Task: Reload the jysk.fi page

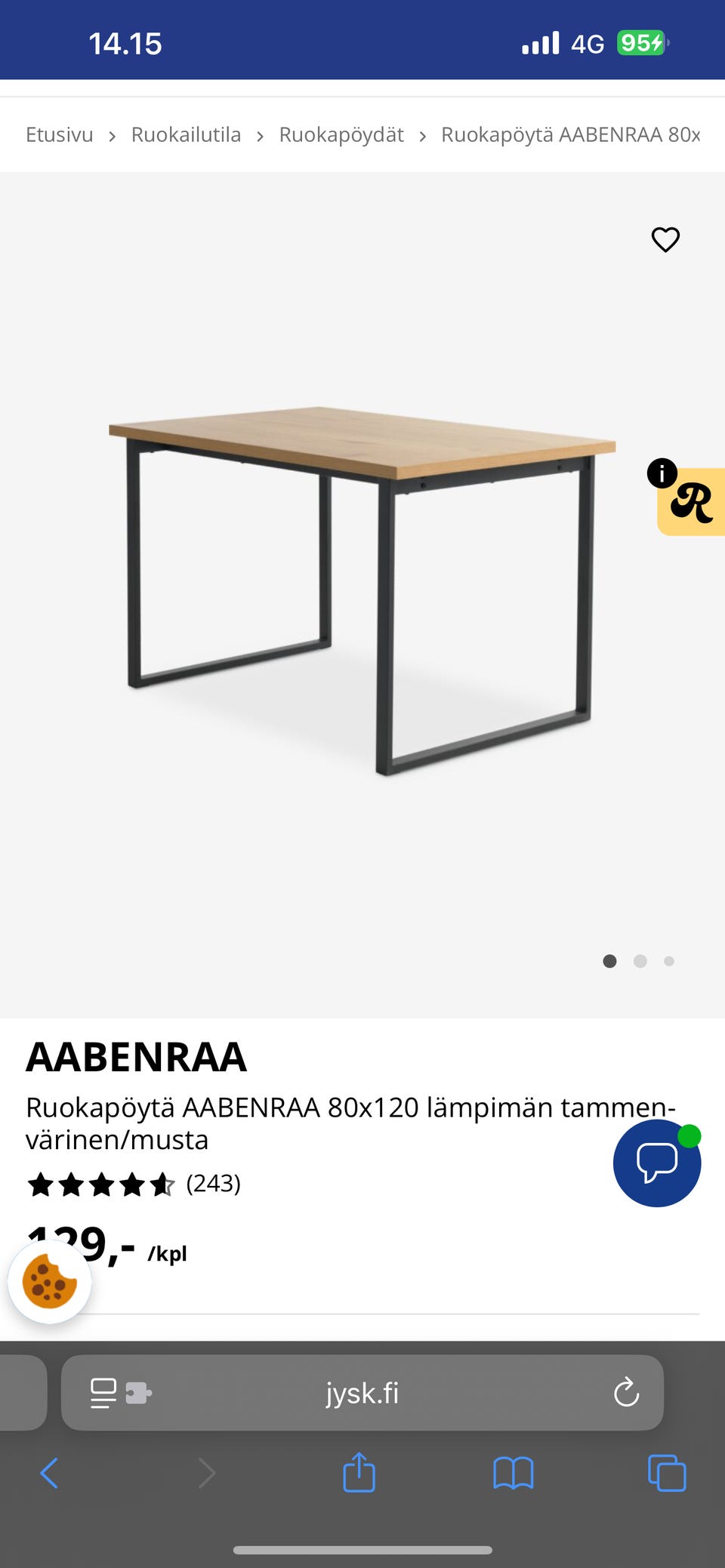Action: pyautogui.click(x=627, y=1393)
